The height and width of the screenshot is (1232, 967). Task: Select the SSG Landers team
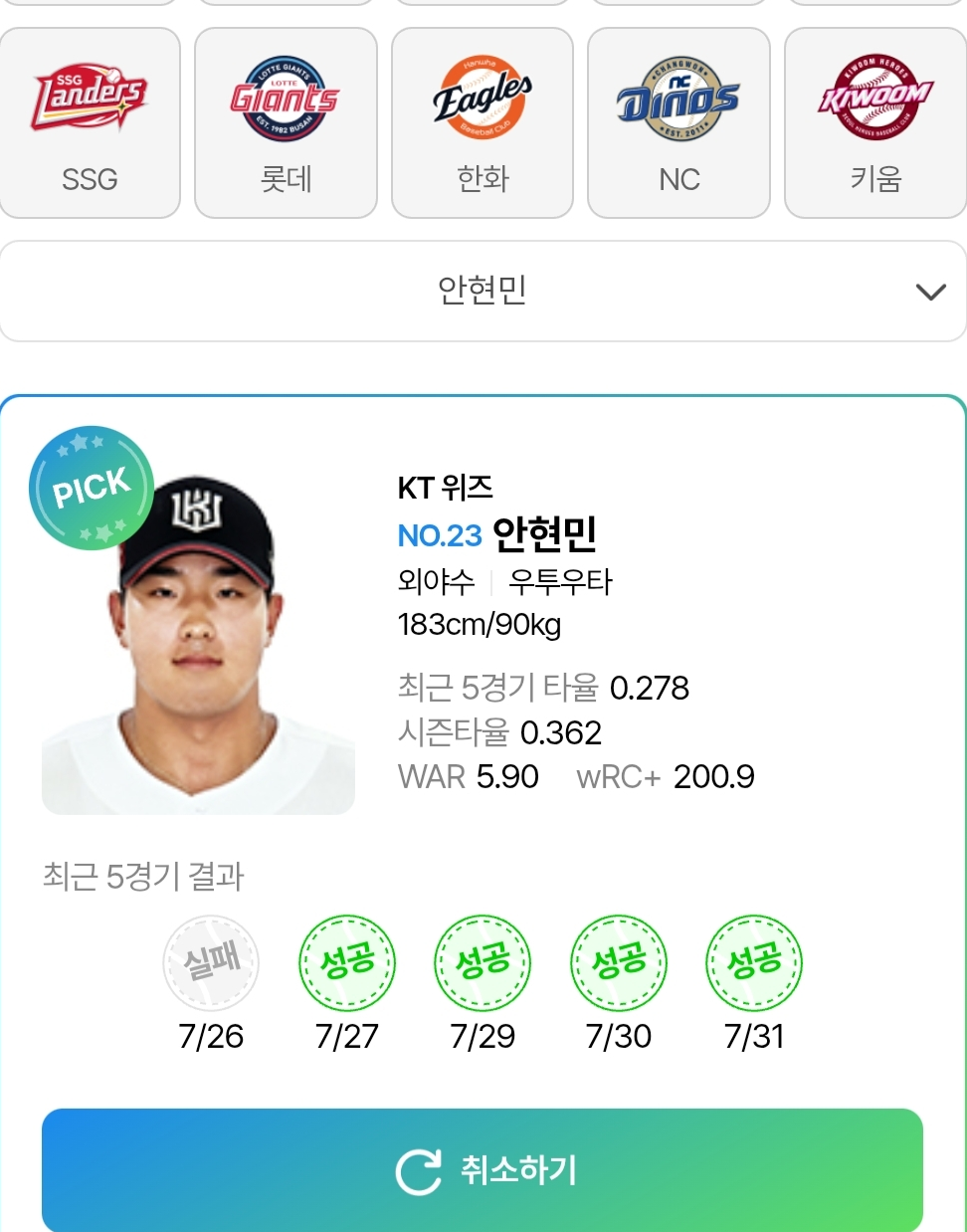90,123
